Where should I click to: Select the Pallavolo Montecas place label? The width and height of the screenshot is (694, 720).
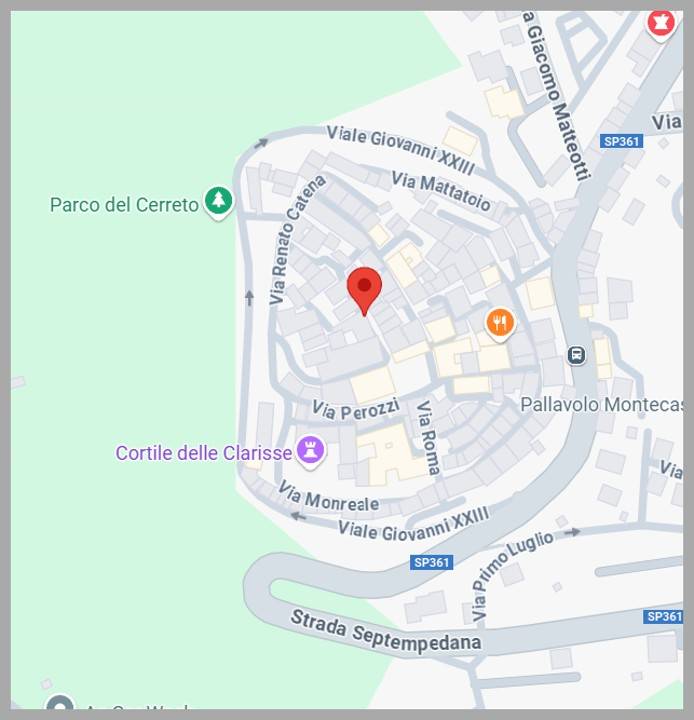point(601,405)
